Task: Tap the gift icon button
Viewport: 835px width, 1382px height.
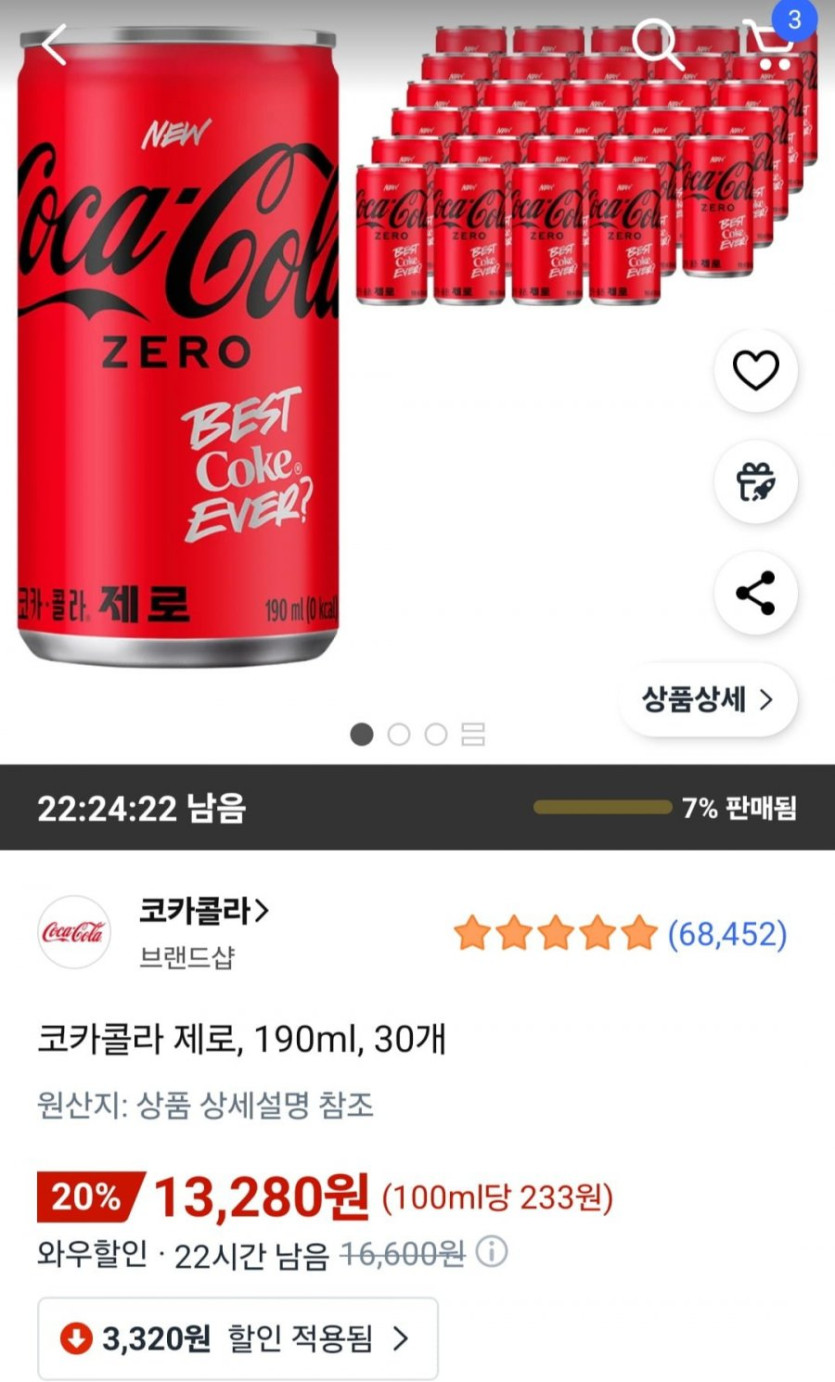Action: point(755,482)
